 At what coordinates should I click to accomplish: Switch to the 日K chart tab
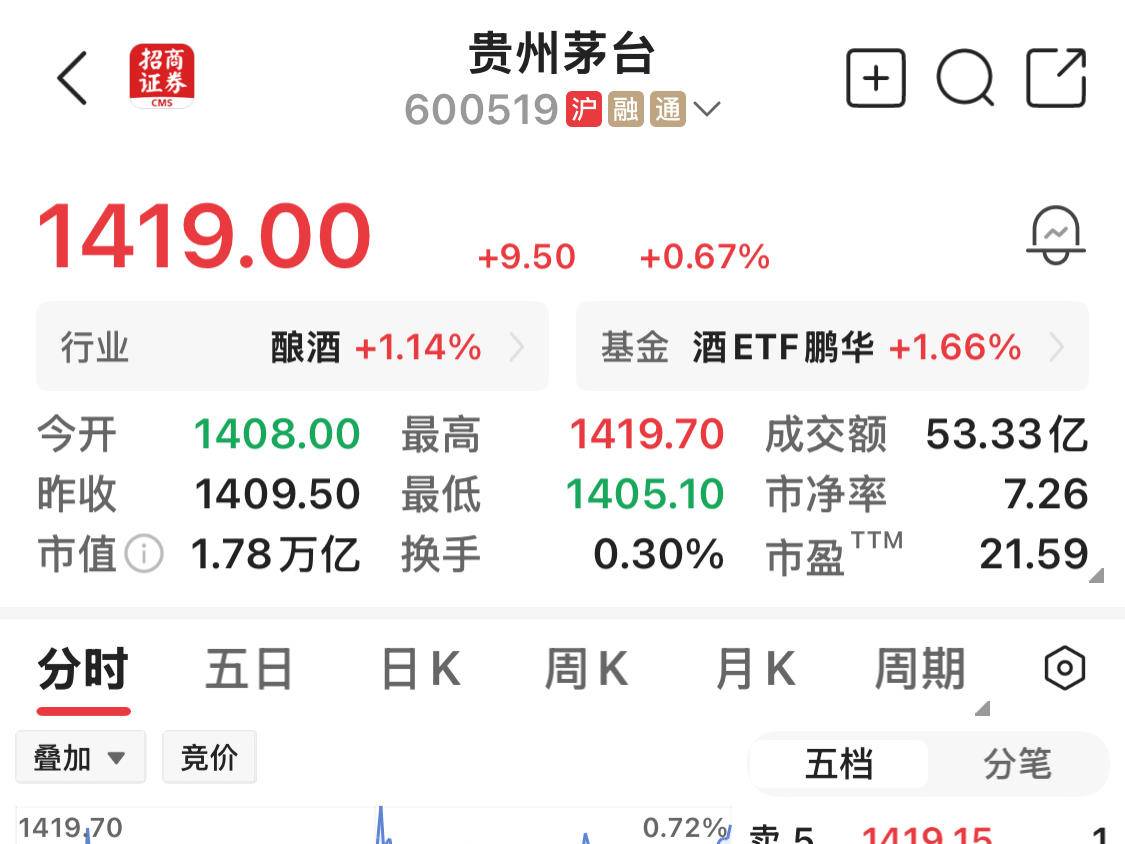coord(421,669)
